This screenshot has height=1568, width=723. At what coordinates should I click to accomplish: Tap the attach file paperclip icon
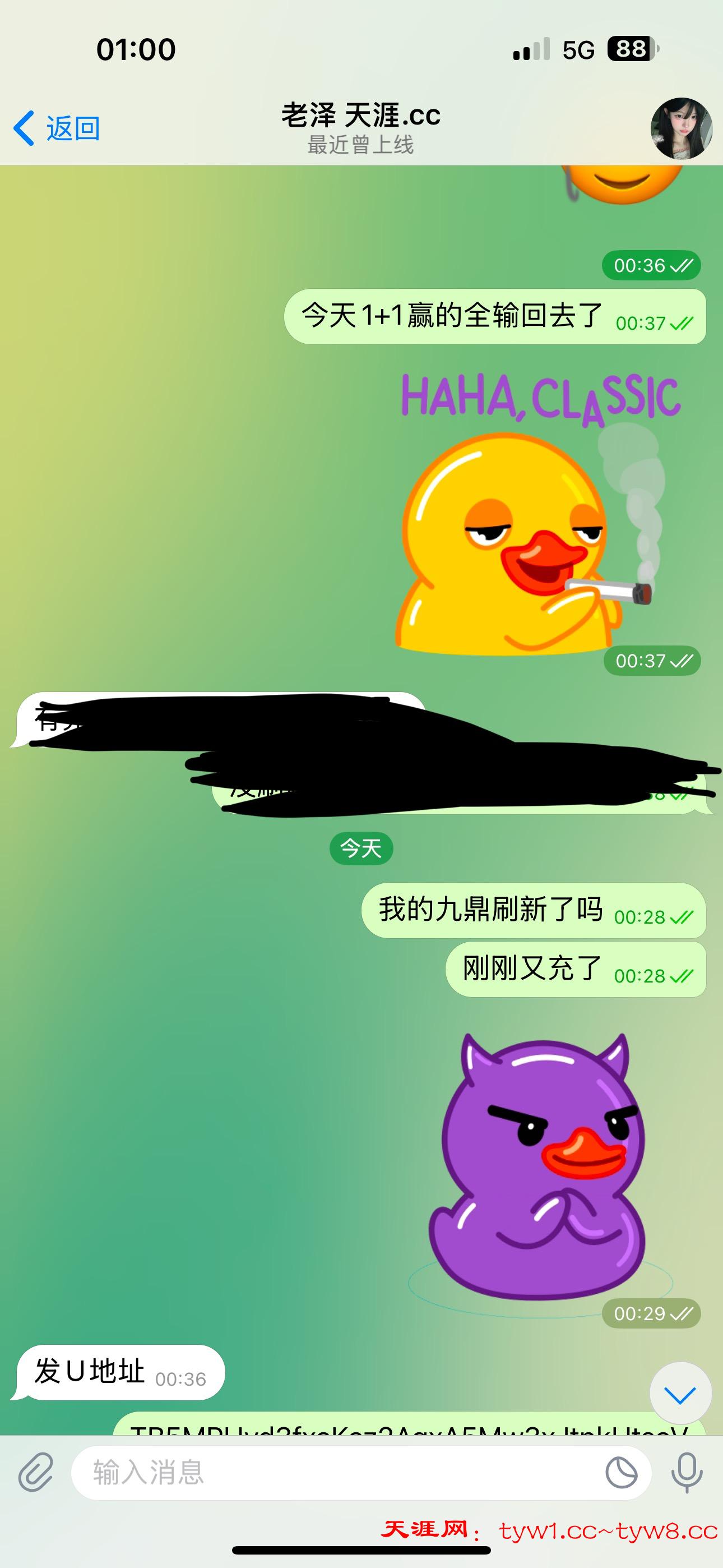(x=36, y=1473)
